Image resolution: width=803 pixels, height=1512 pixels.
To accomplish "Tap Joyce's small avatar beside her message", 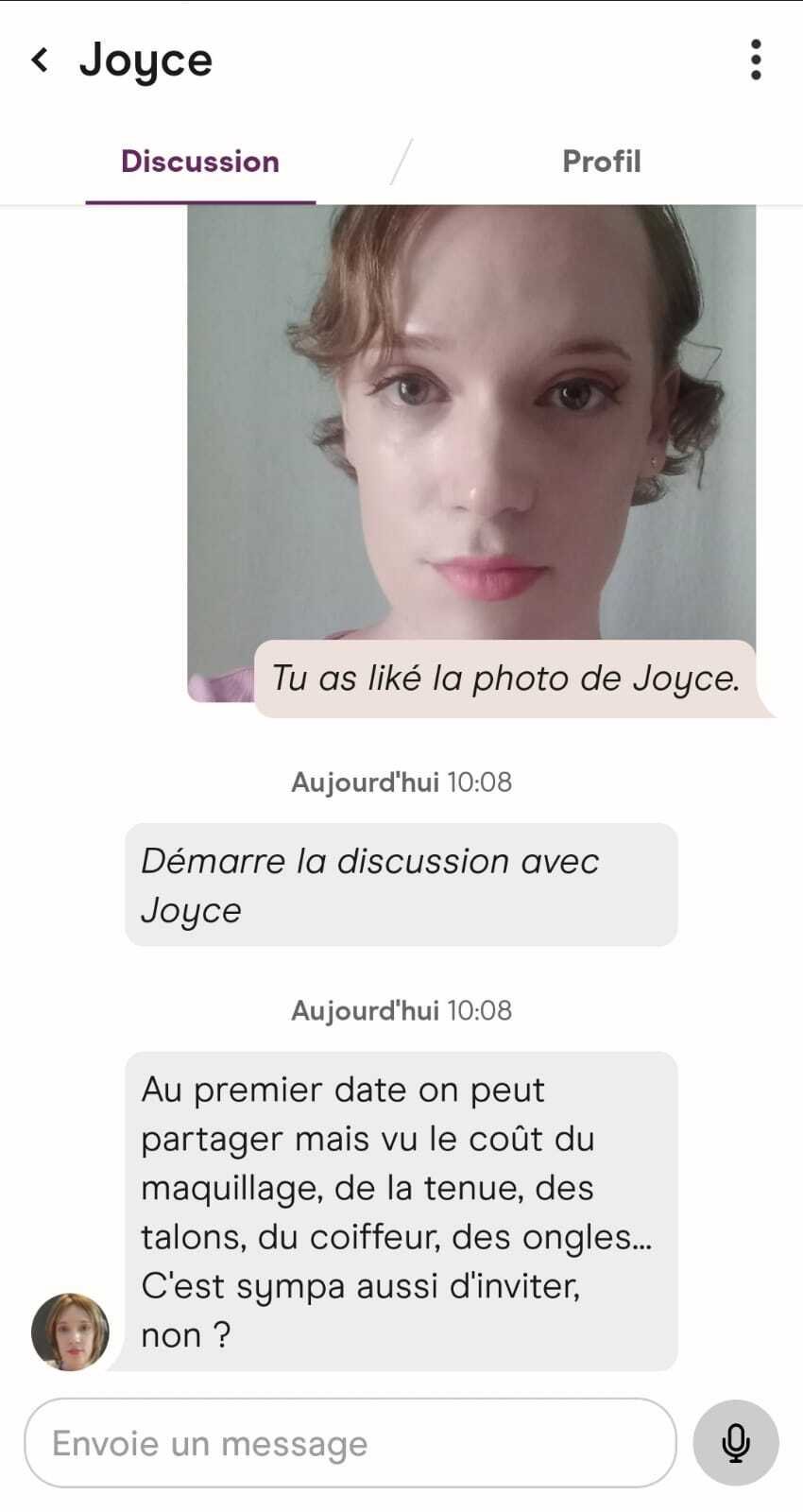I will coord(70,1332).
